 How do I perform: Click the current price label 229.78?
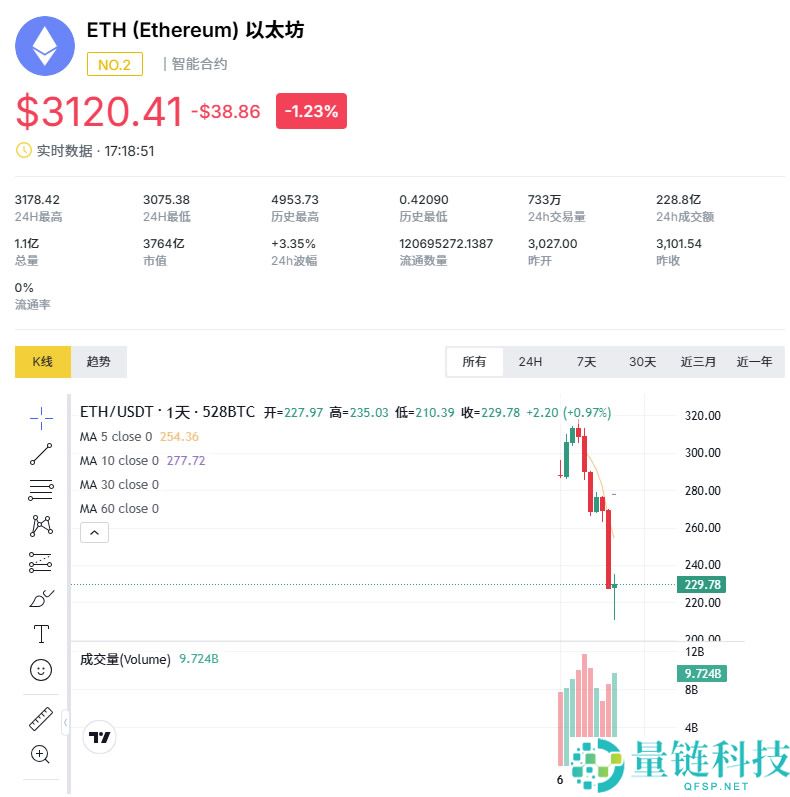pyautogui.click(x=701, y=584)
